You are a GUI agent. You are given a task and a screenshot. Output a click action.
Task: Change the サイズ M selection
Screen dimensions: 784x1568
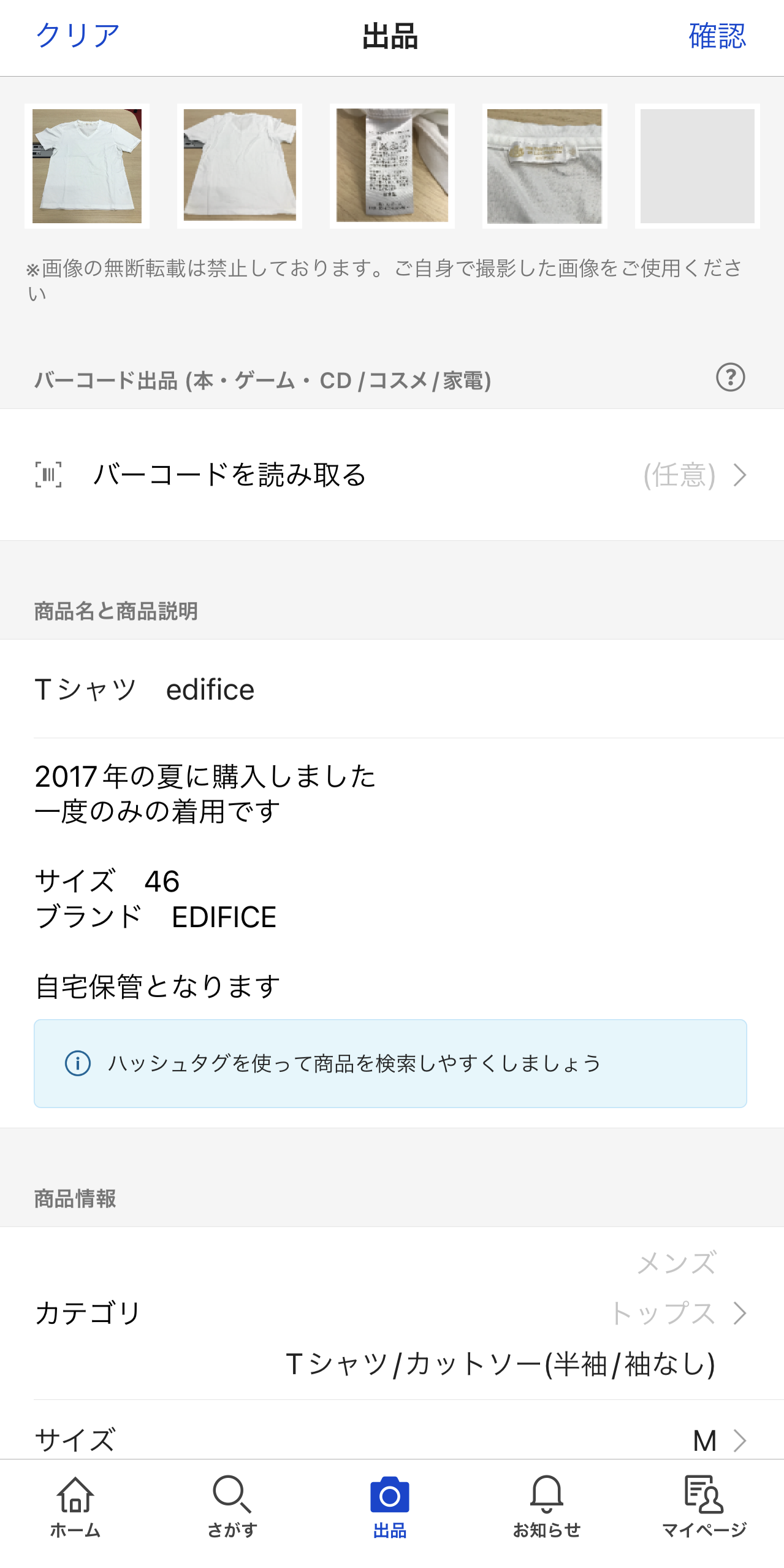[x=392, y=1439]
